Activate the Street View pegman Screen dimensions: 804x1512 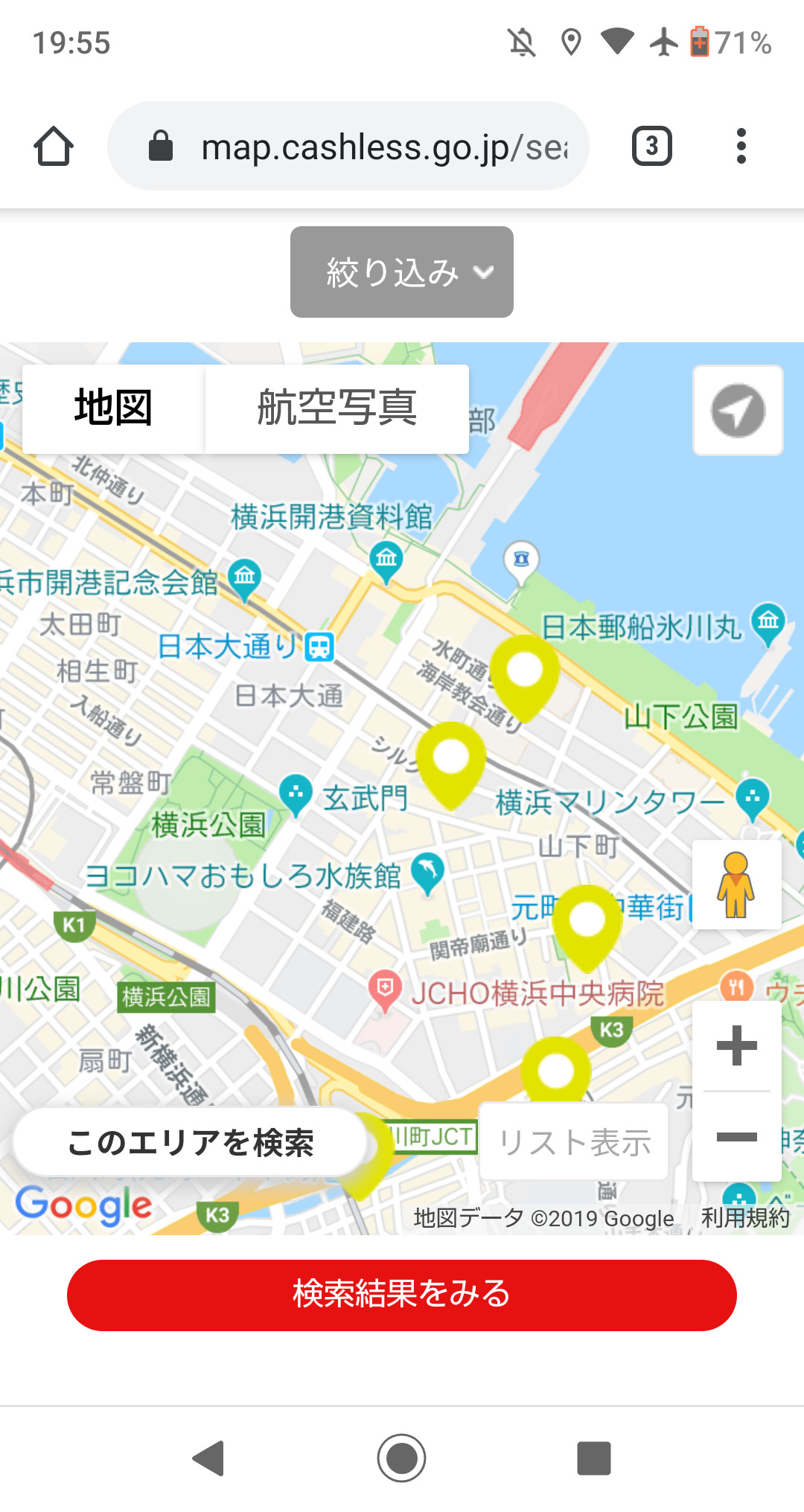click(736, 885)
